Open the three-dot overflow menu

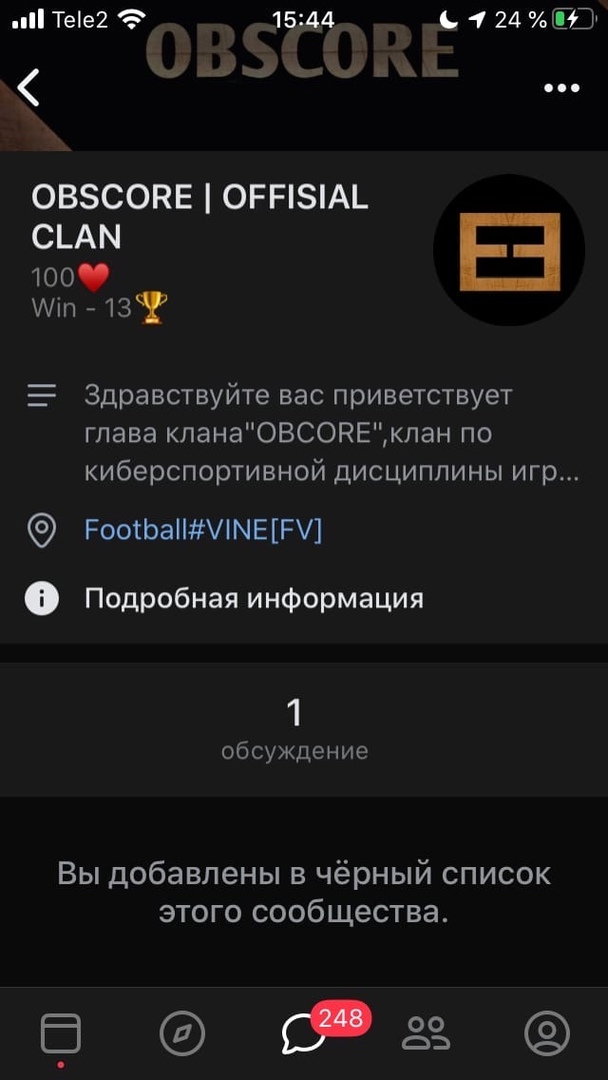tap(561, 88)
